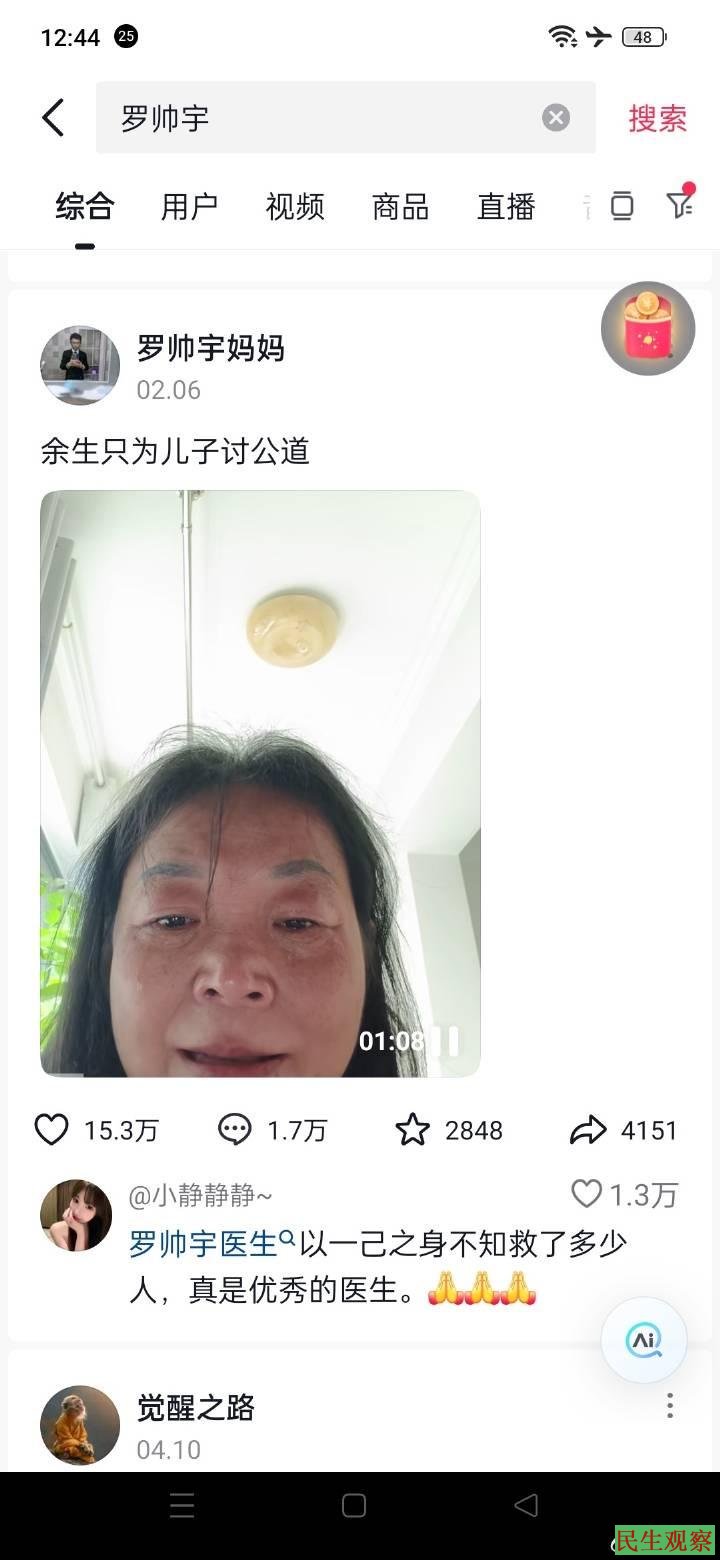
Task: Like the comment by 小静静静~
Action: [587, 1193]
